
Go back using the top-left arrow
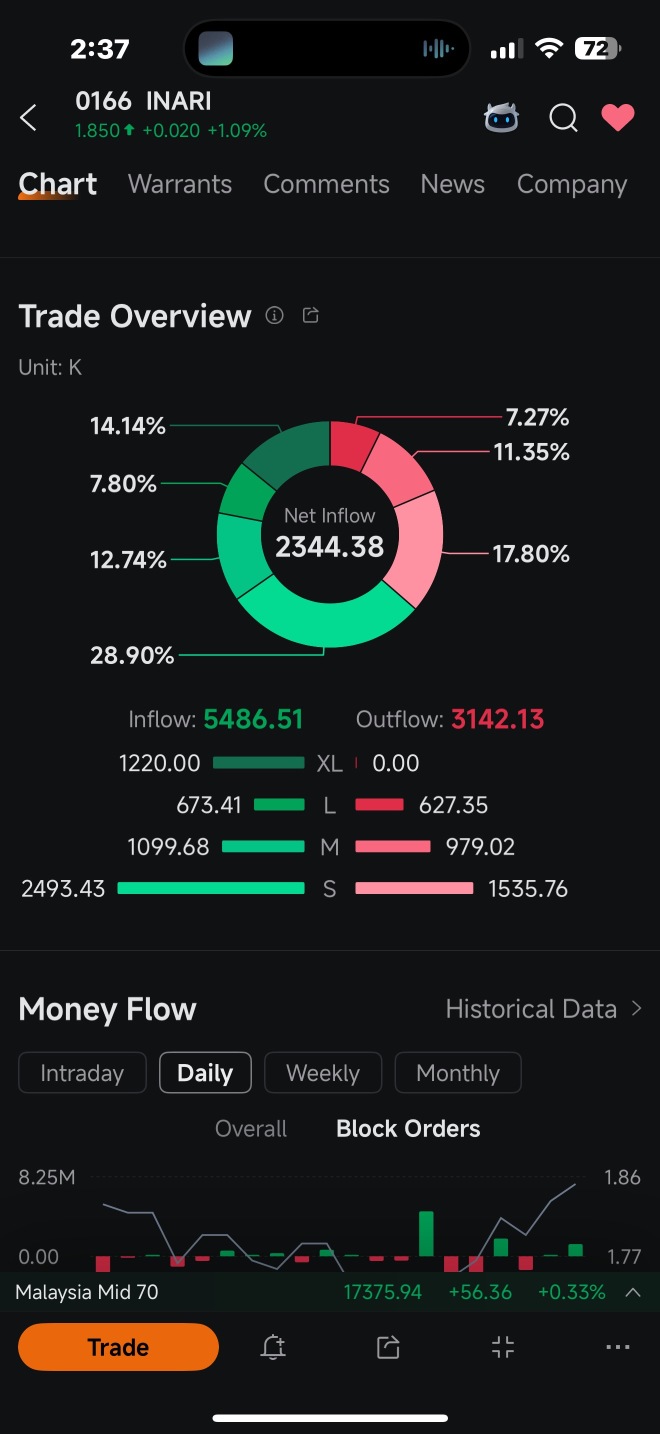coord(28,118)
